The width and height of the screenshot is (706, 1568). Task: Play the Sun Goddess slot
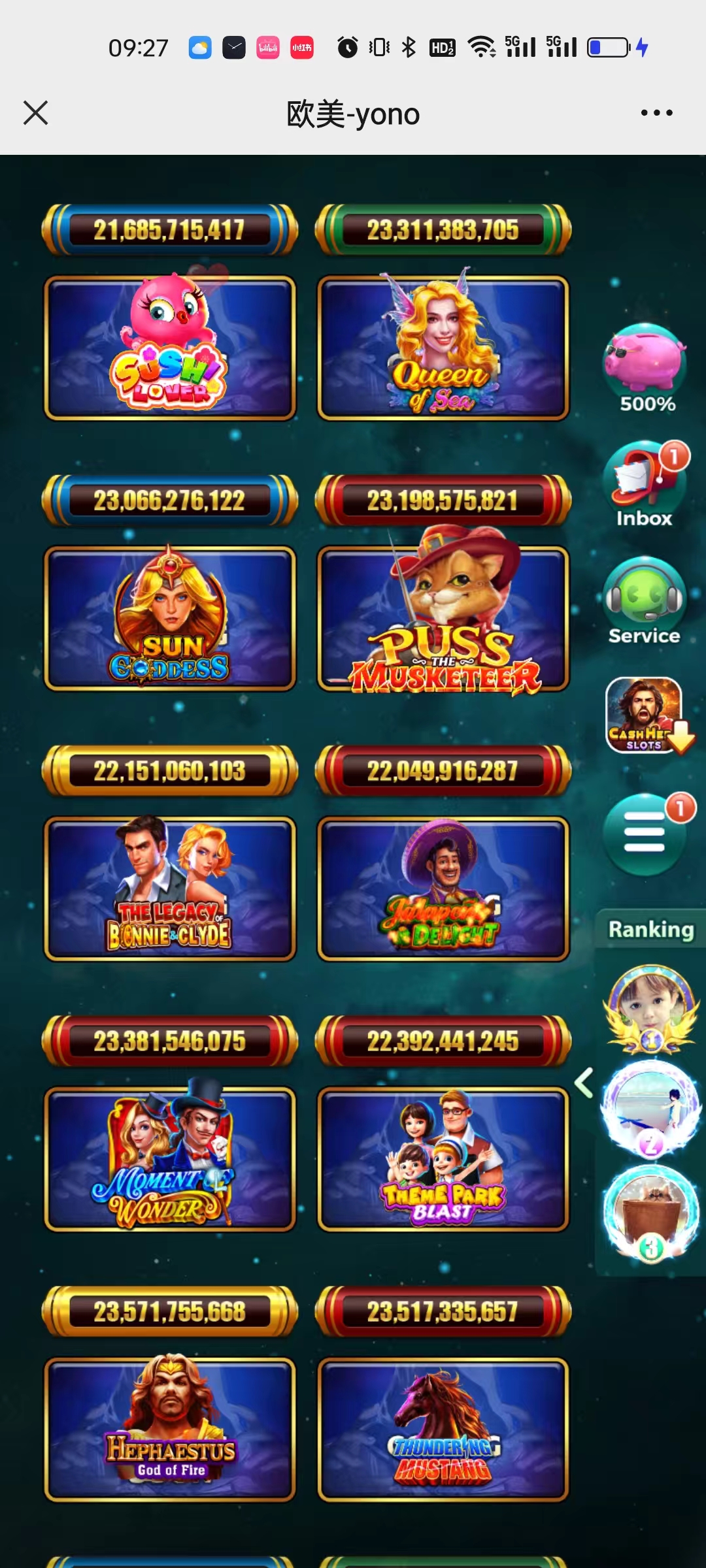pos(170,618)
